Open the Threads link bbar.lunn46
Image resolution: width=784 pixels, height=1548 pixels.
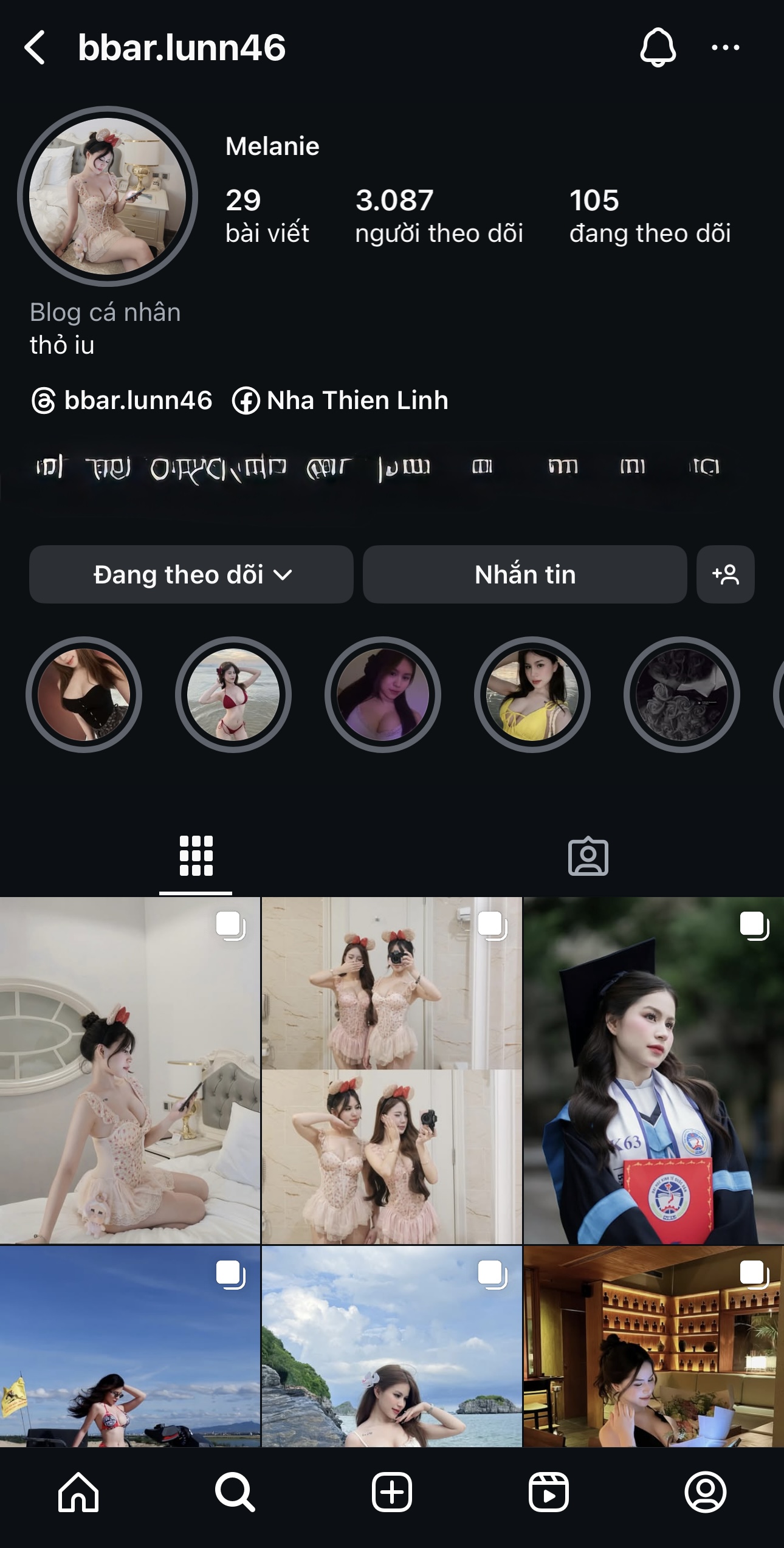pos(122,401)
